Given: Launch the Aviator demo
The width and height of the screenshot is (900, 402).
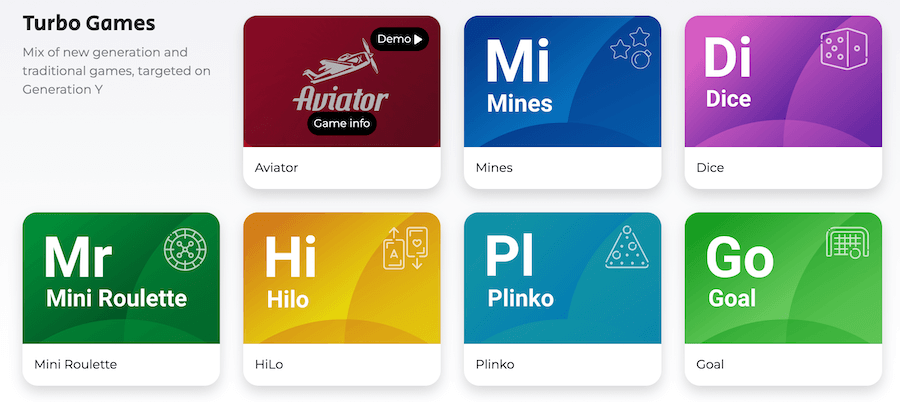Looking at the screenshot, I should click(400, 40).
